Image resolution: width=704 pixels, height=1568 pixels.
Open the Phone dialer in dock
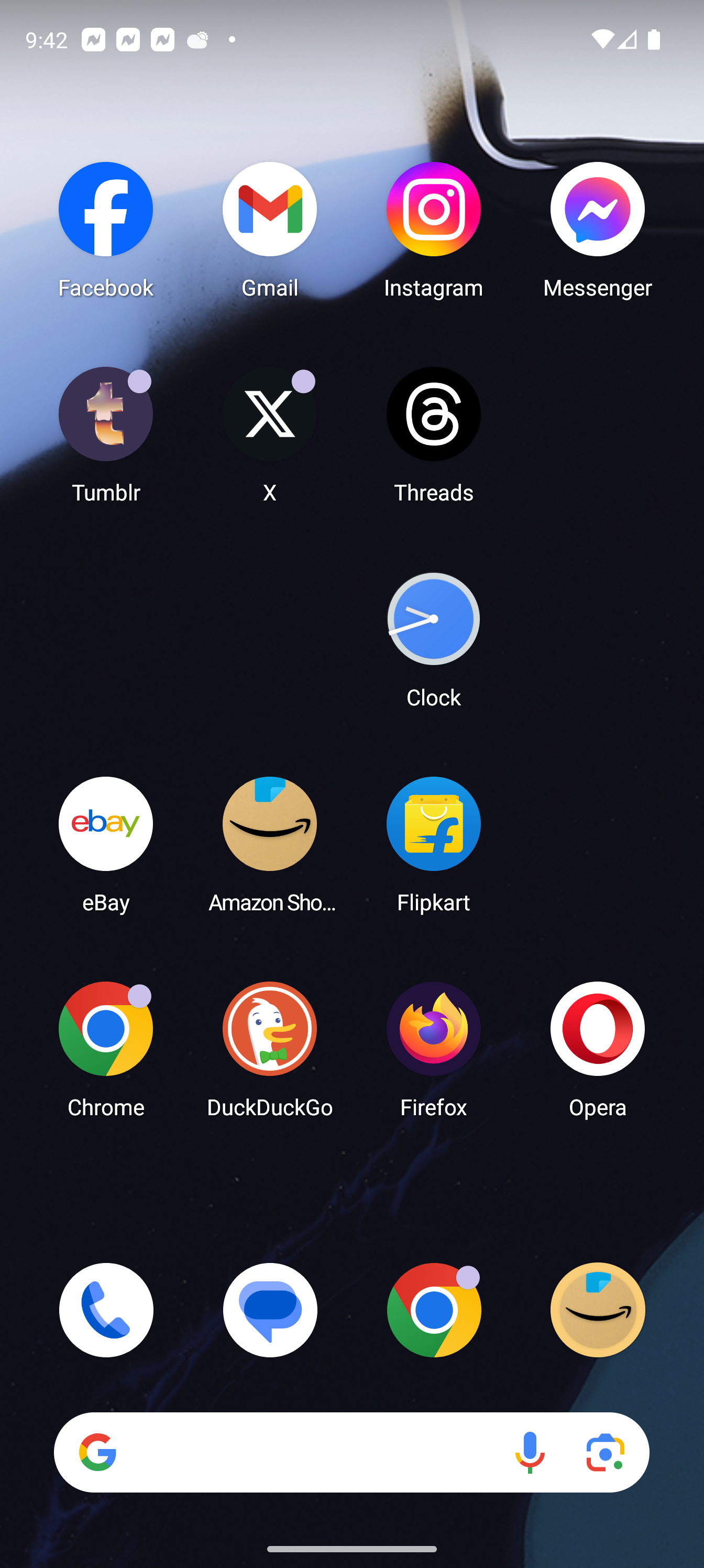coord(106,1311)
